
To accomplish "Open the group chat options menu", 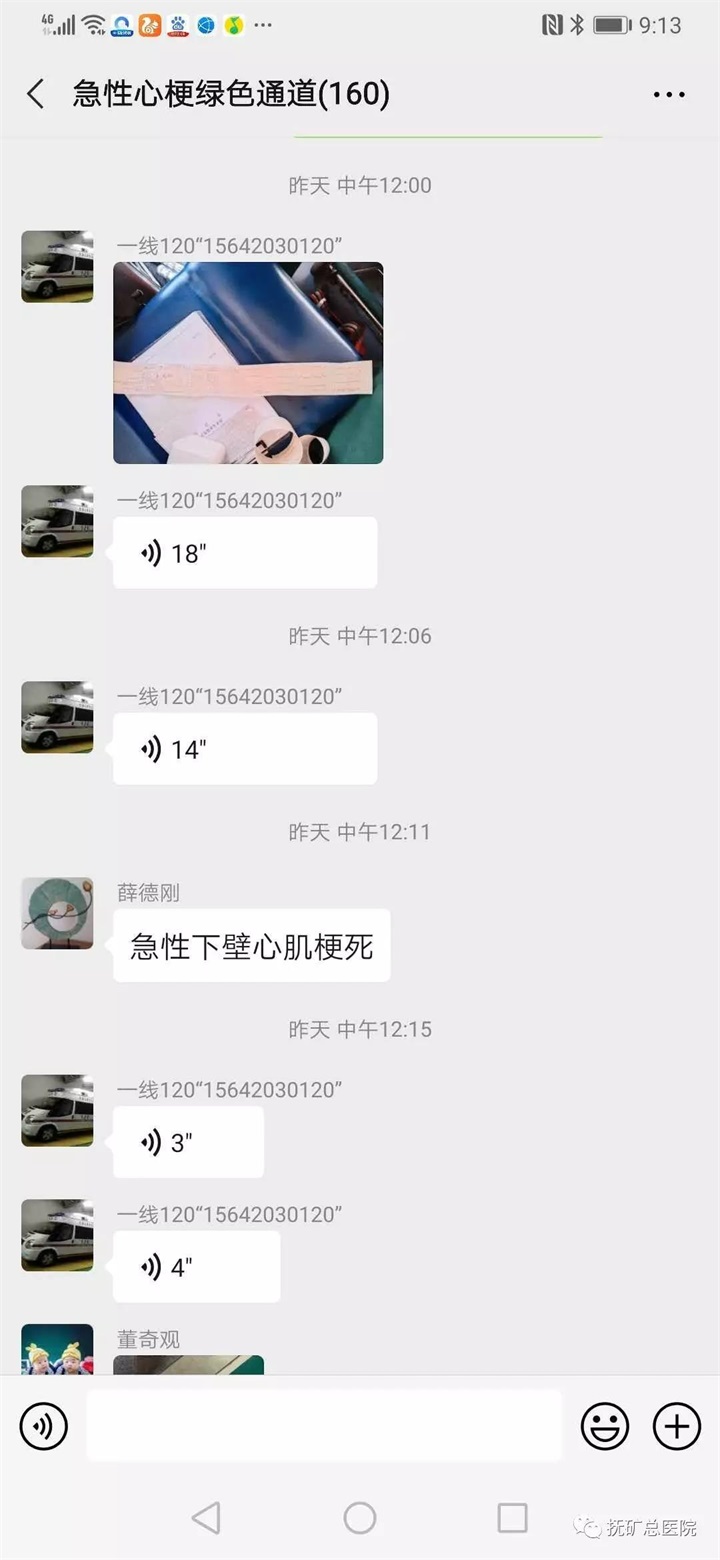I will 669,95.
